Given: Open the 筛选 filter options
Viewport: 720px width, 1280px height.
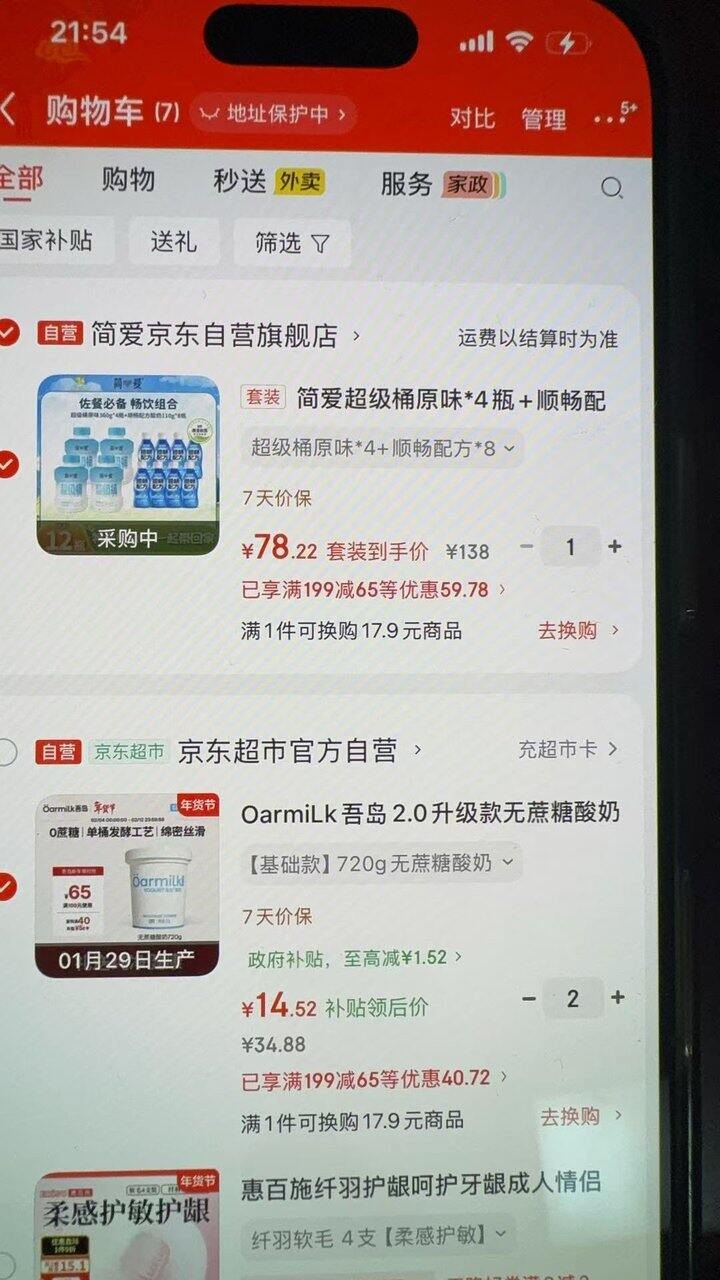Looking at the screenshot, I should coord(291,243).
